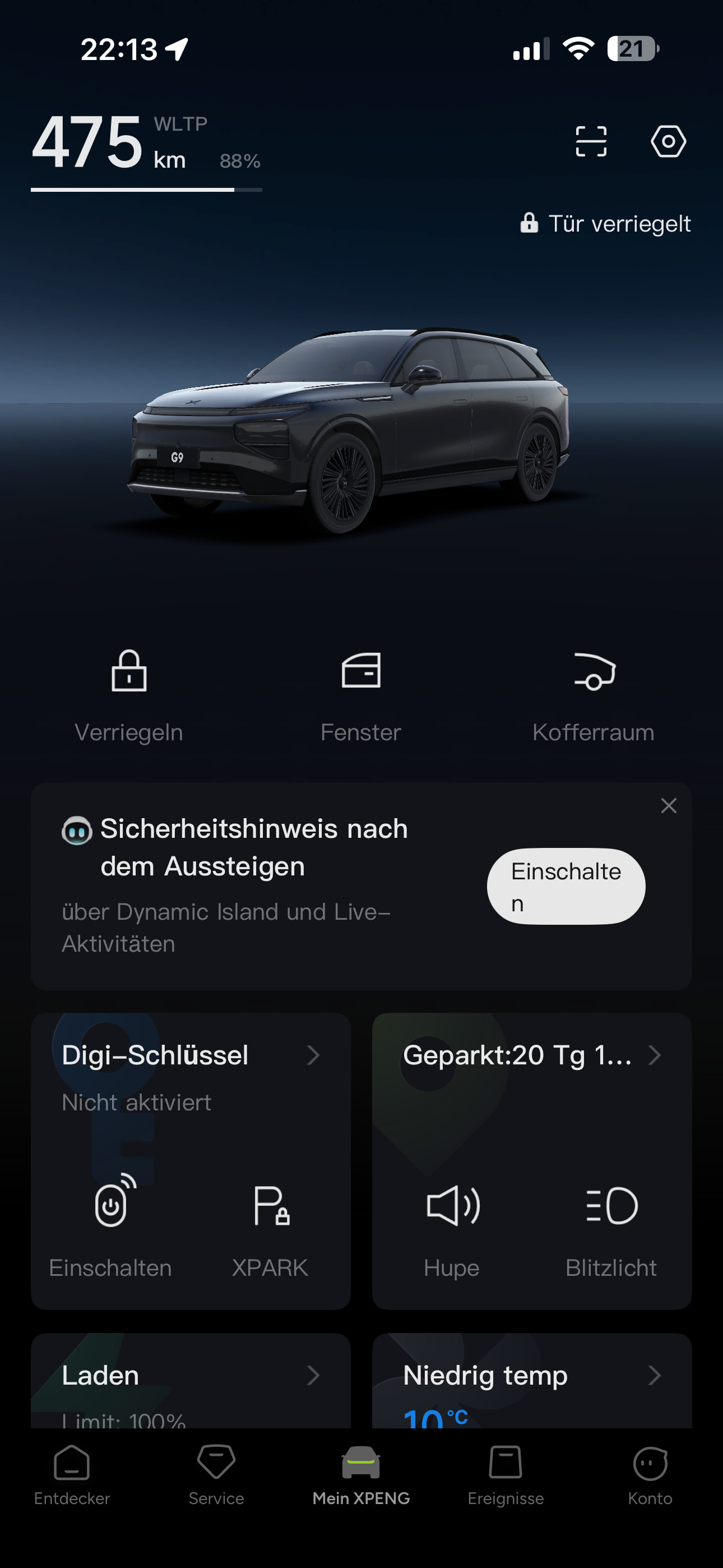Sound the Hupe horn

click(452, 1226)
